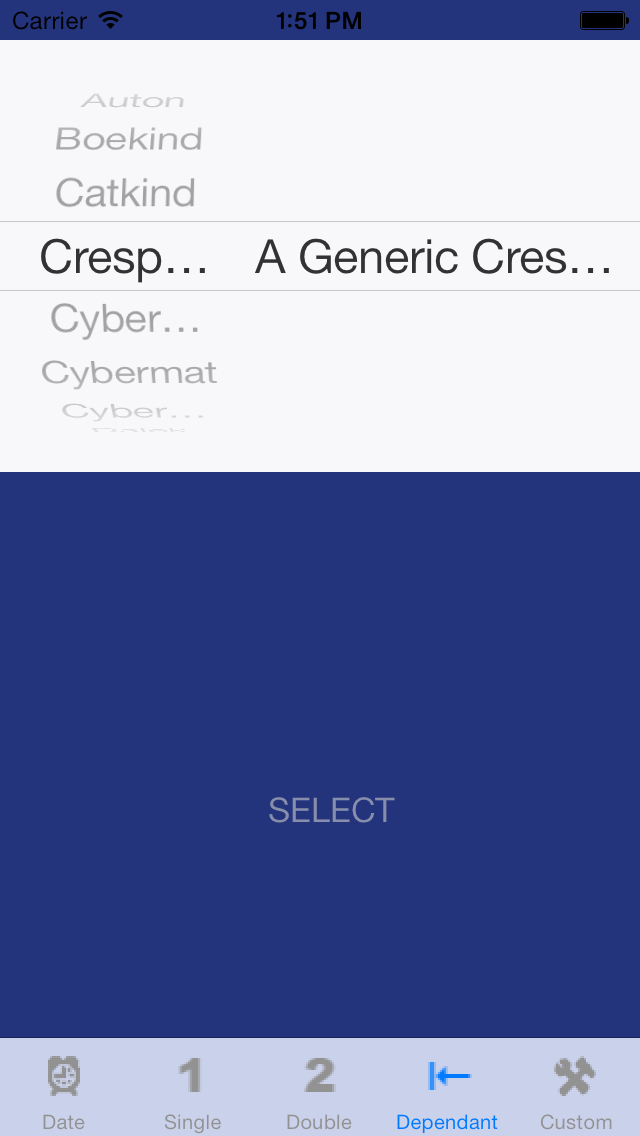Open the Single picker tab
The height and width of the screenshot is (1136, 640).
(x=192, y=1092)
